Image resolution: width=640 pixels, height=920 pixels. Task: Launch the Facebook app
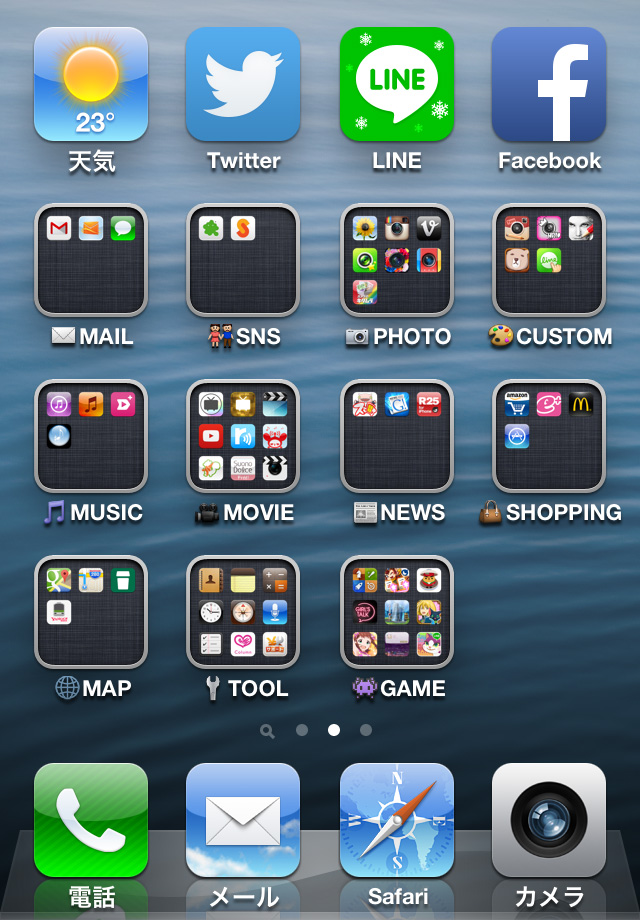click(x=549, y=84)
